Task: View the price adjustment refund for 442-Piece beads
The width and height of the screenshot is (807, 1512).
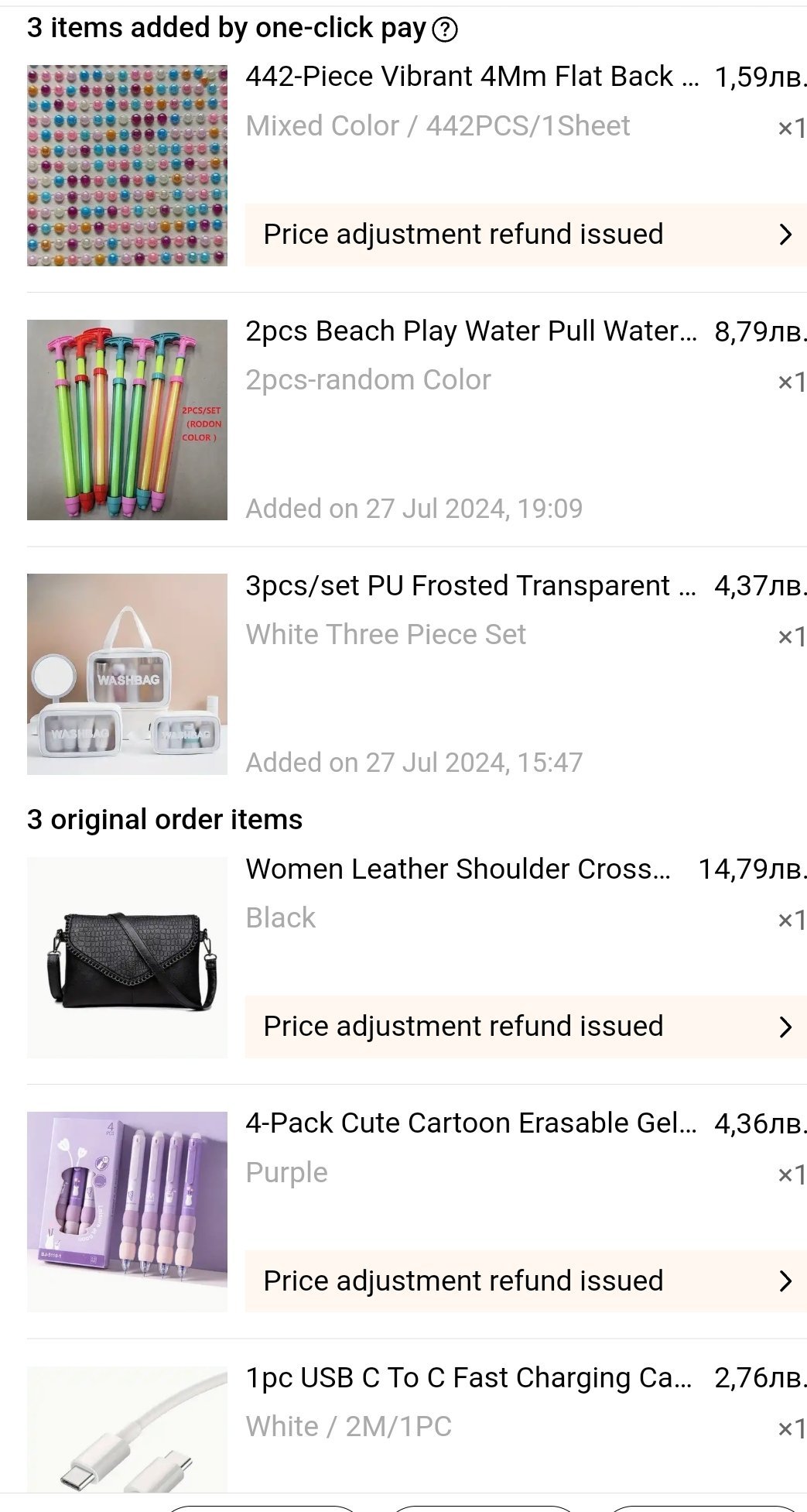Action: click(x=525, y=235)
